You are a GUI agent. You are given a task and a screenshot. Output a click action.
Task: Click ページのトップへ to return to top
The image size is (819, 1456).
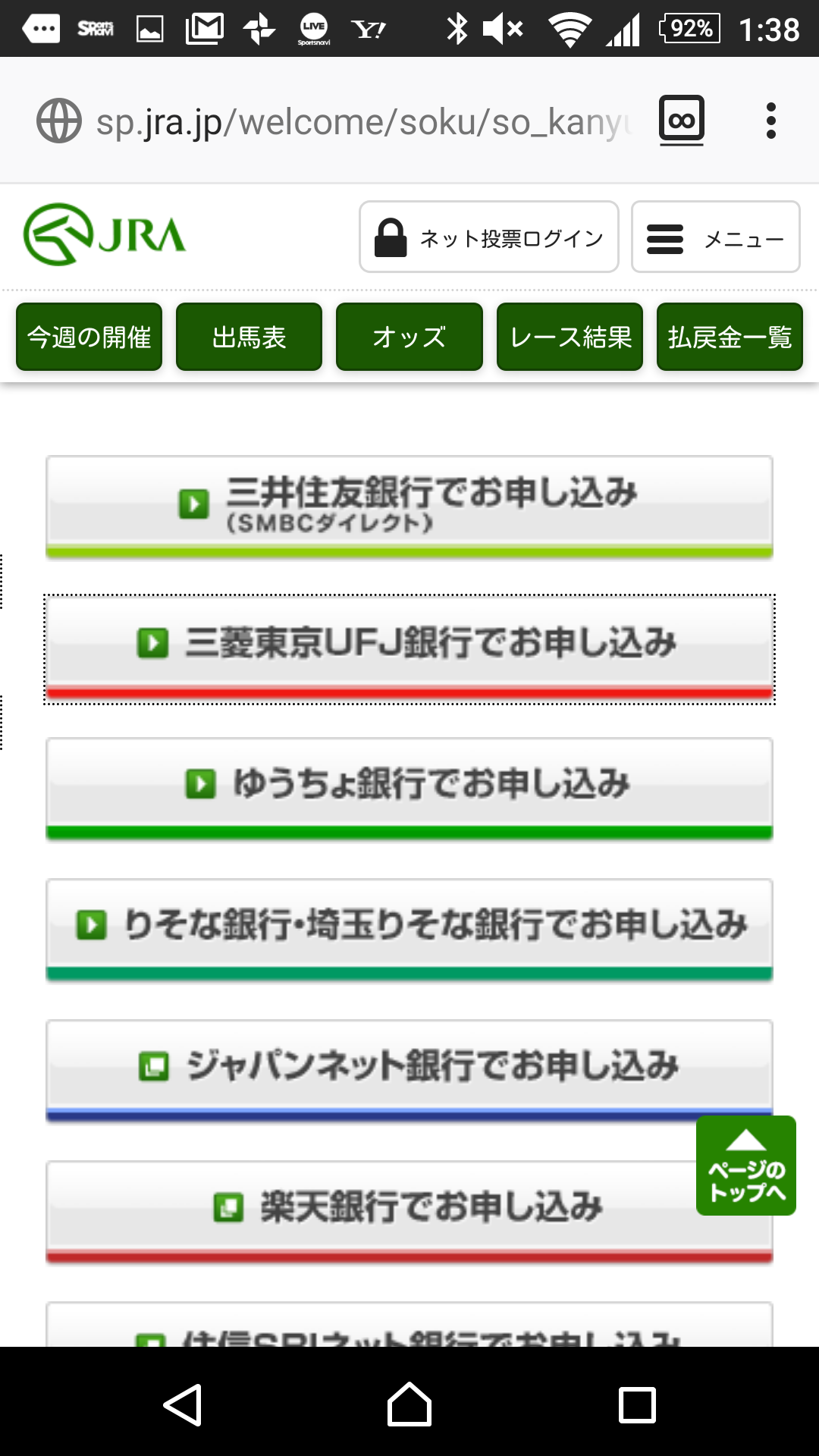(746, 1166)
